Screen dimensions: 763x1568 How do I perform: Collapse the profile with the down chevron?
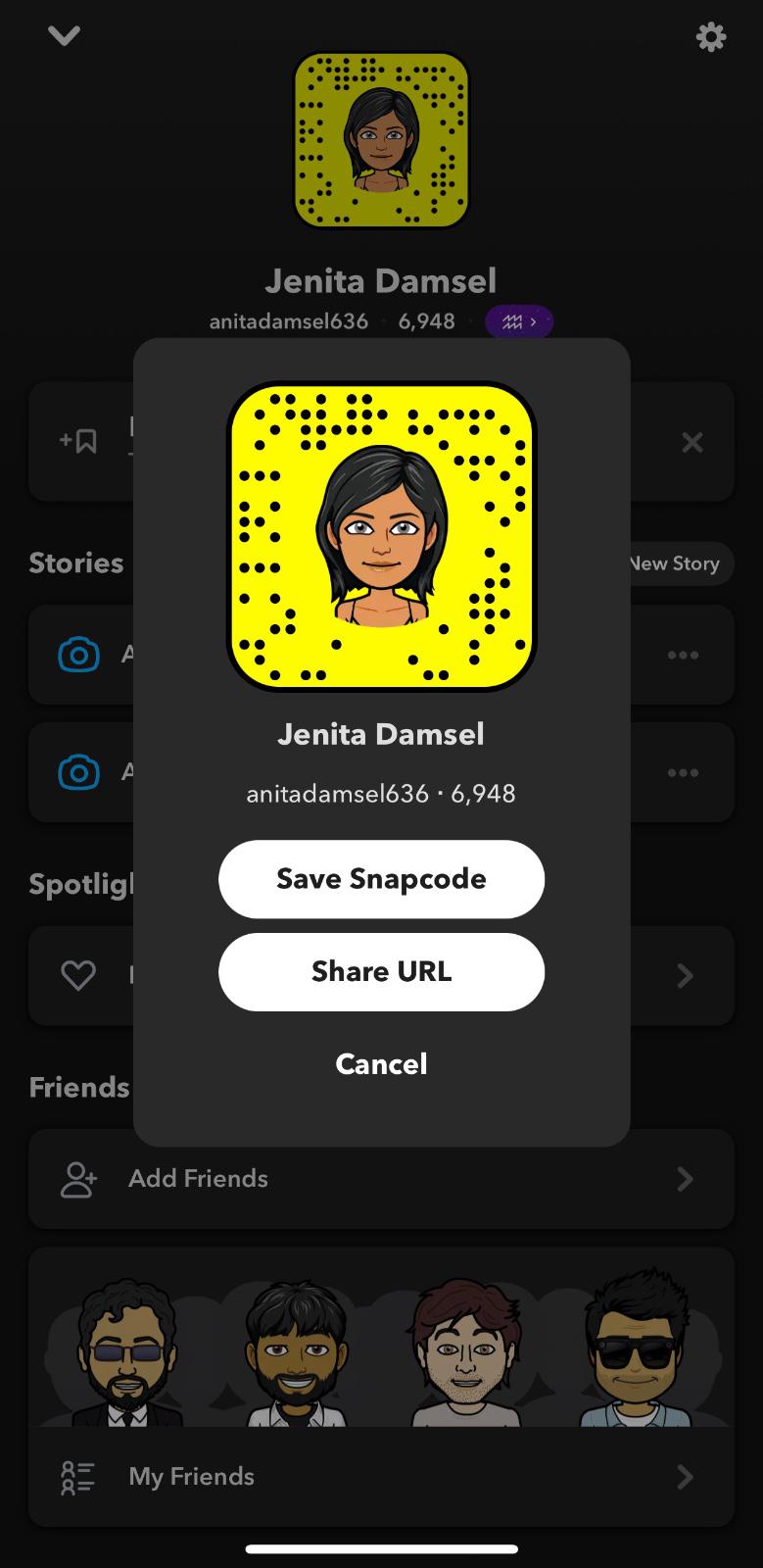click(64, 36)
